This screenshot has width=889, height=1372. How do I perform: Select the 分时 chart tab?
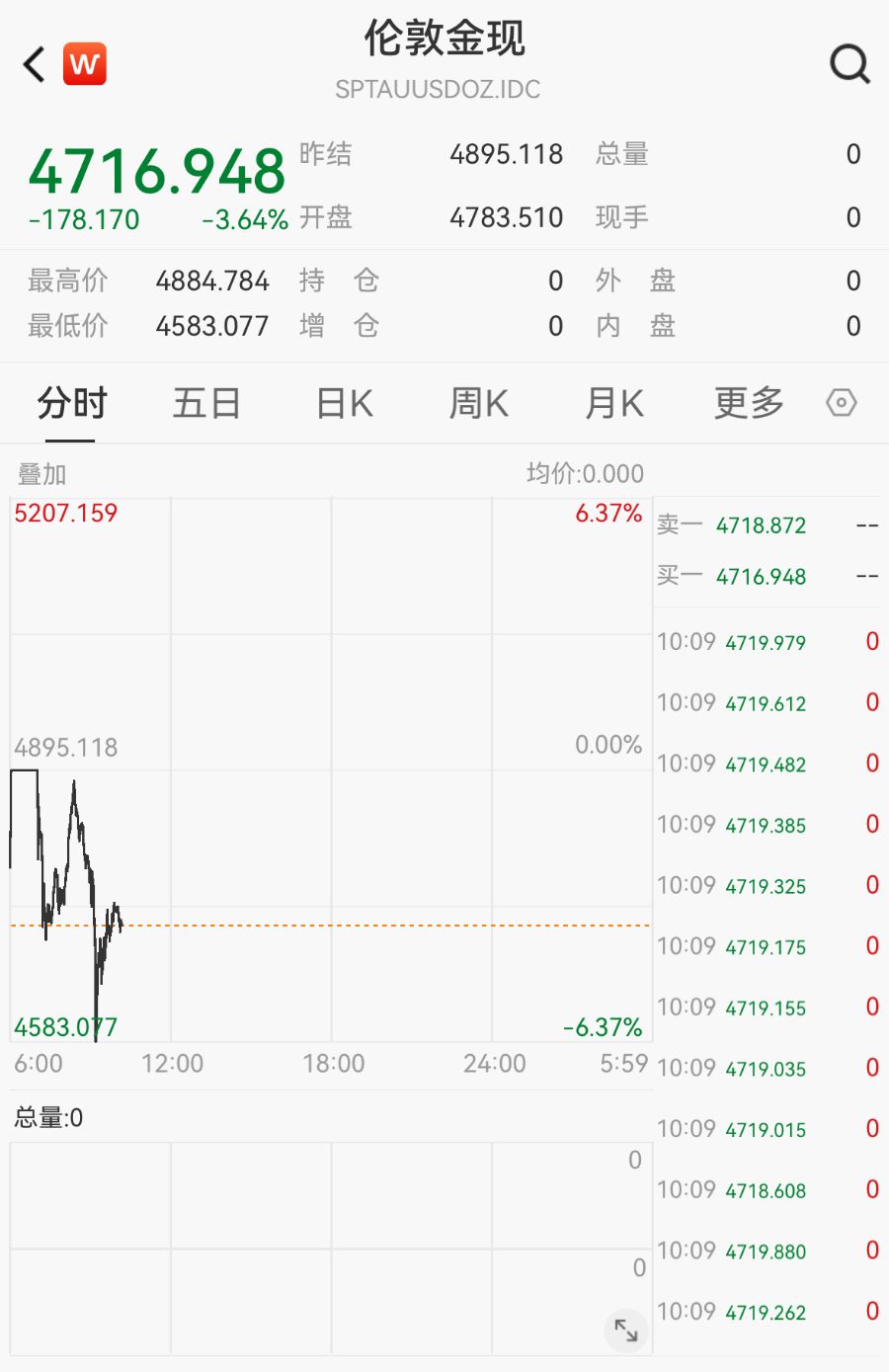tap(71, 404)
